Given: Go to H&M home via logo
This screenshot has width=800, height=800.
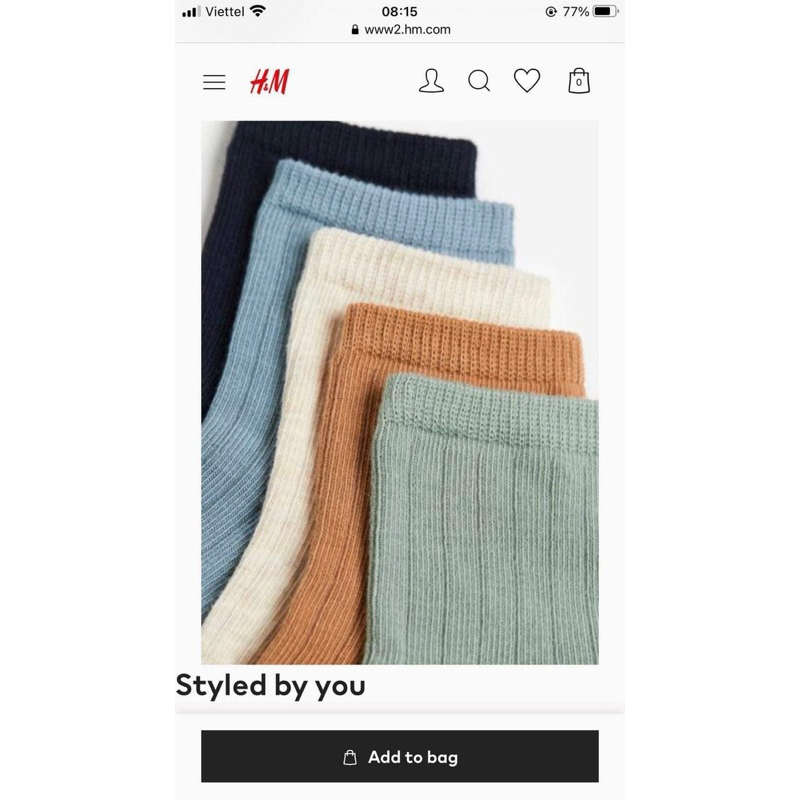Looking at the screenshot, I should pyautogui.click(x=269, y=82).
